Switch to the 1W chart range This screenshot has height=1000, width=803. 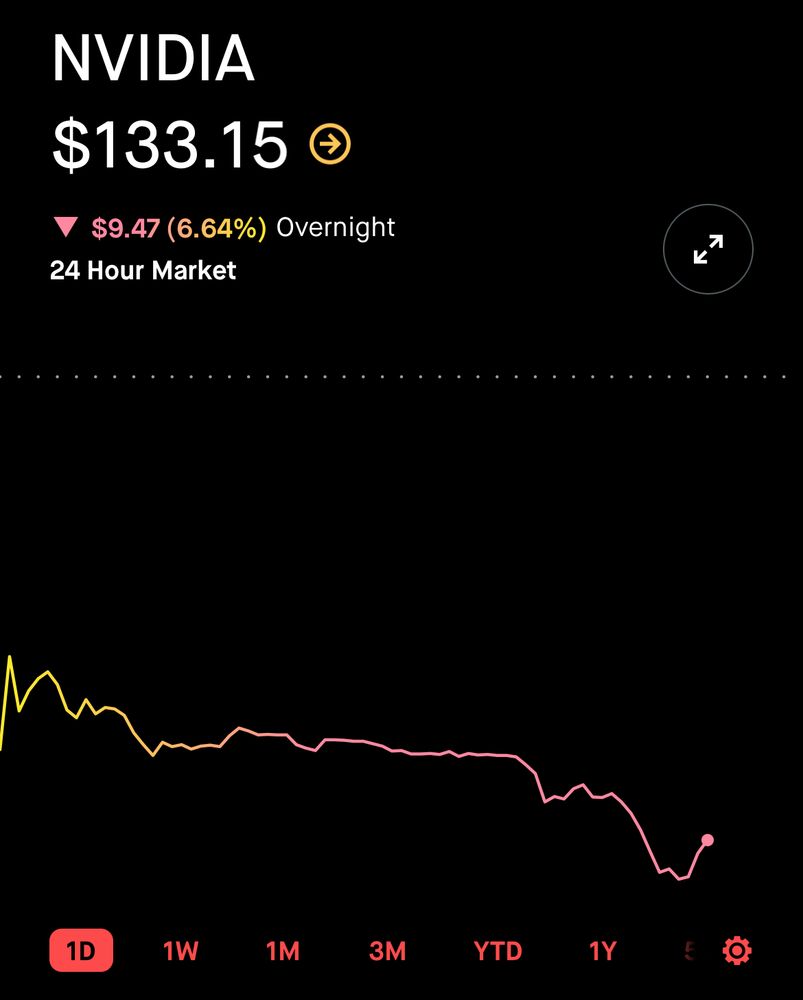[181, 951]
